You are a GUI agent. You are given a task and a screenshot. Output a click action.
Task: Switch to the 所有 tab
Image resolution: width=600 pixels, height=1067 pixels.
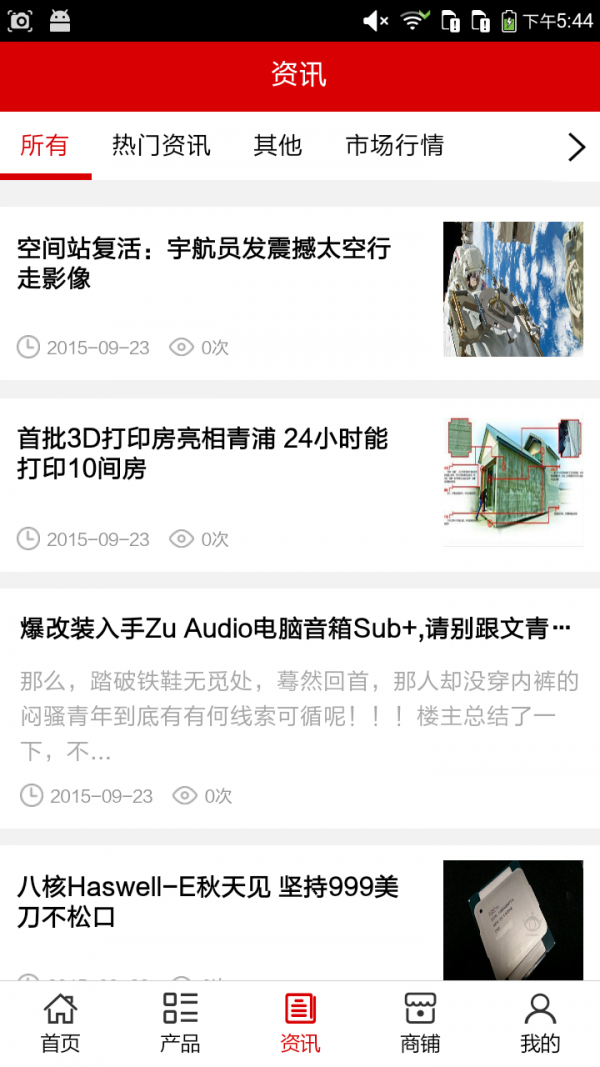tap(45, 146)
